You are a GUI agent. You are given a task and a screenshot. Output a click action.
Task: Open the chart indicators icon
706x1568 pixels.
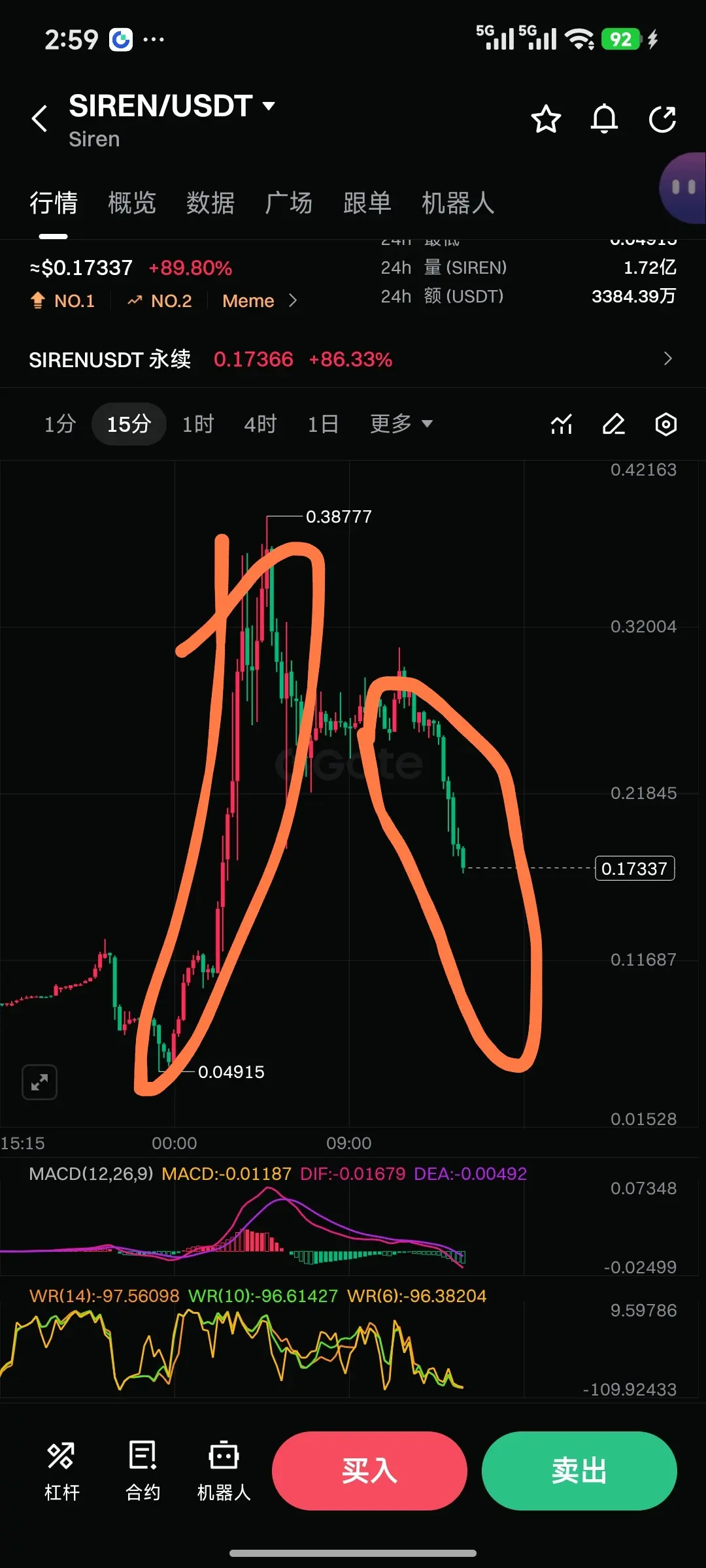562,424
